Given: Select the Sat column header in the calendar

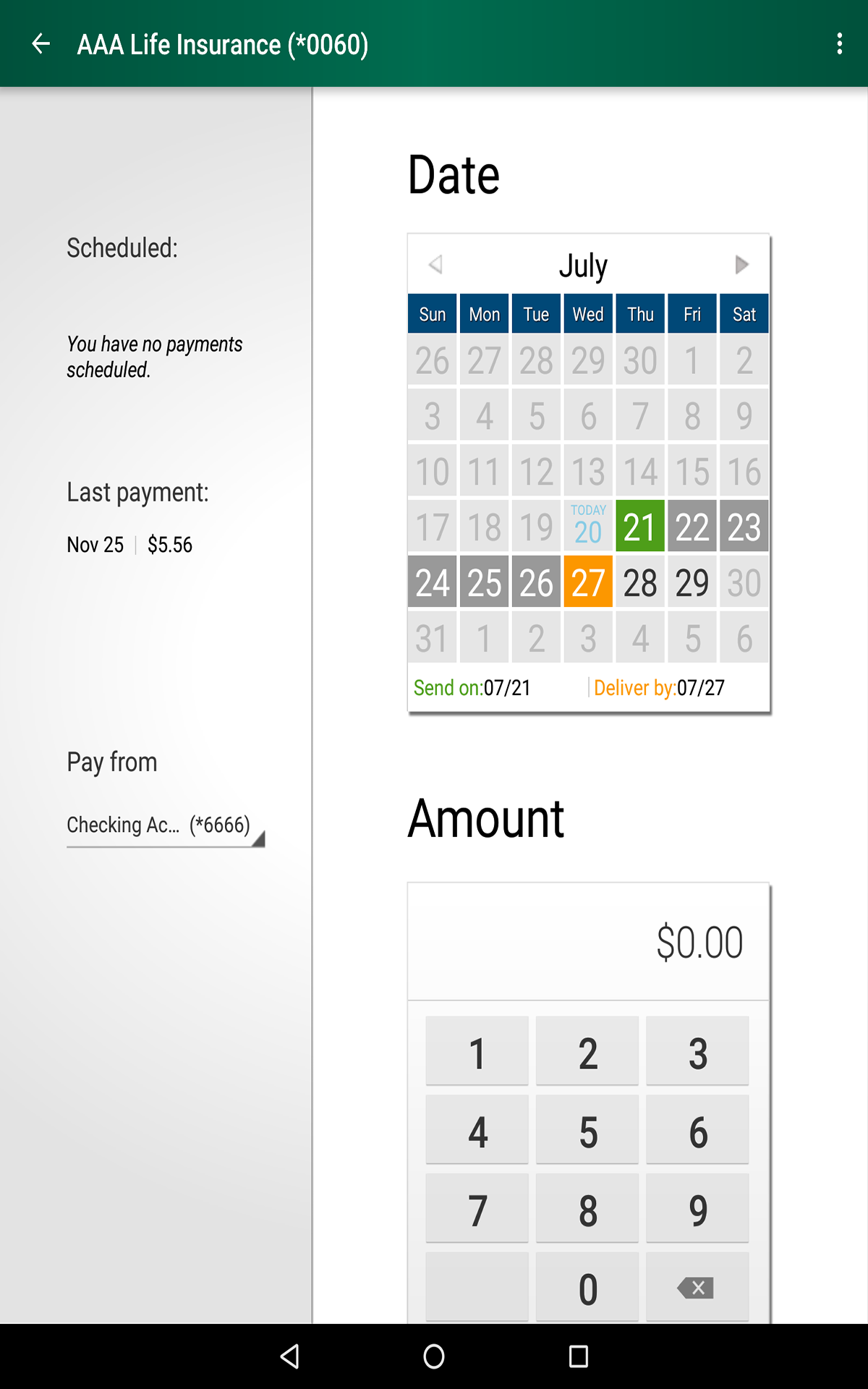Looking at the screenshot, I should 744,314.
